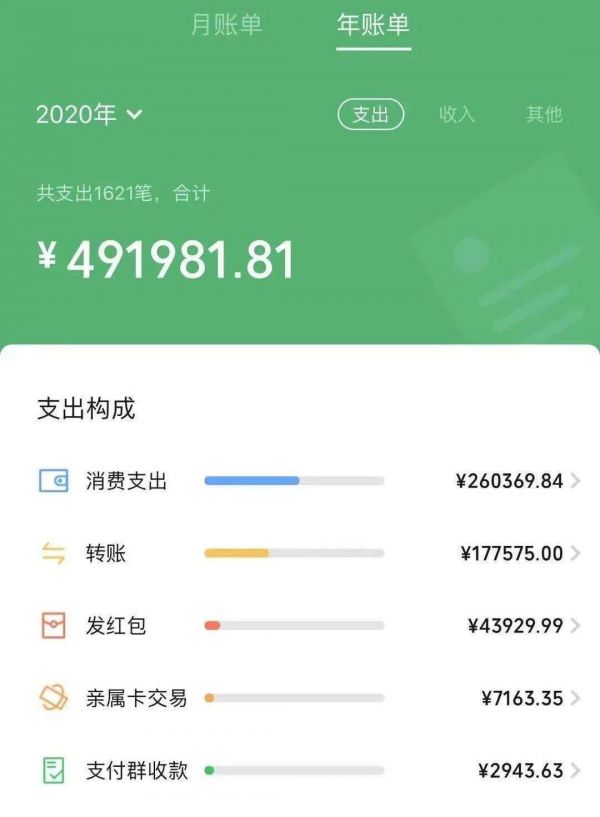Switch to the 收入 view
This screenshot has height=817, width=600.
click(x=457, y=115)
